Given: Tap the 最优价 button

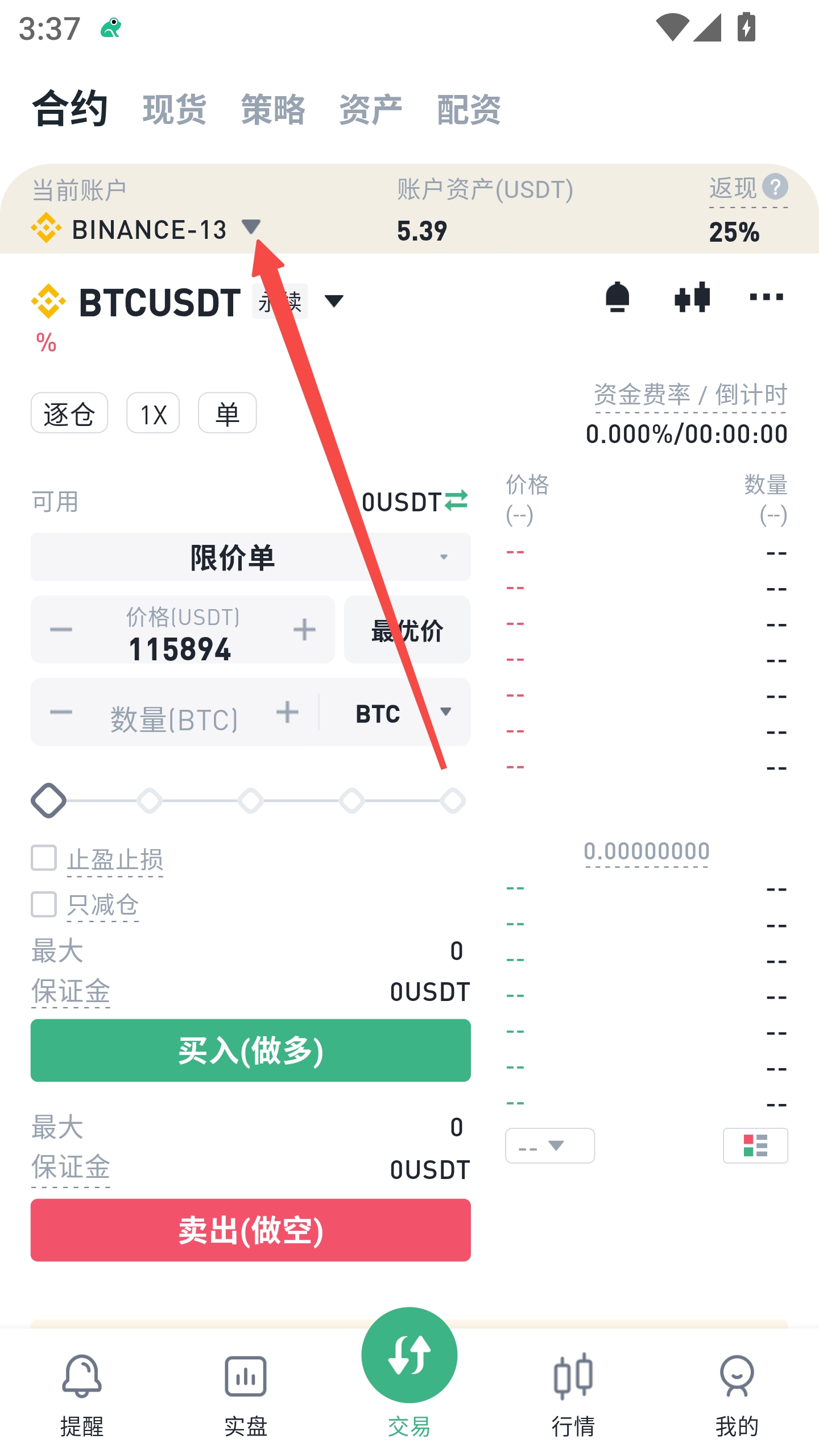Looking at the screenshot, I should (407, 630).
